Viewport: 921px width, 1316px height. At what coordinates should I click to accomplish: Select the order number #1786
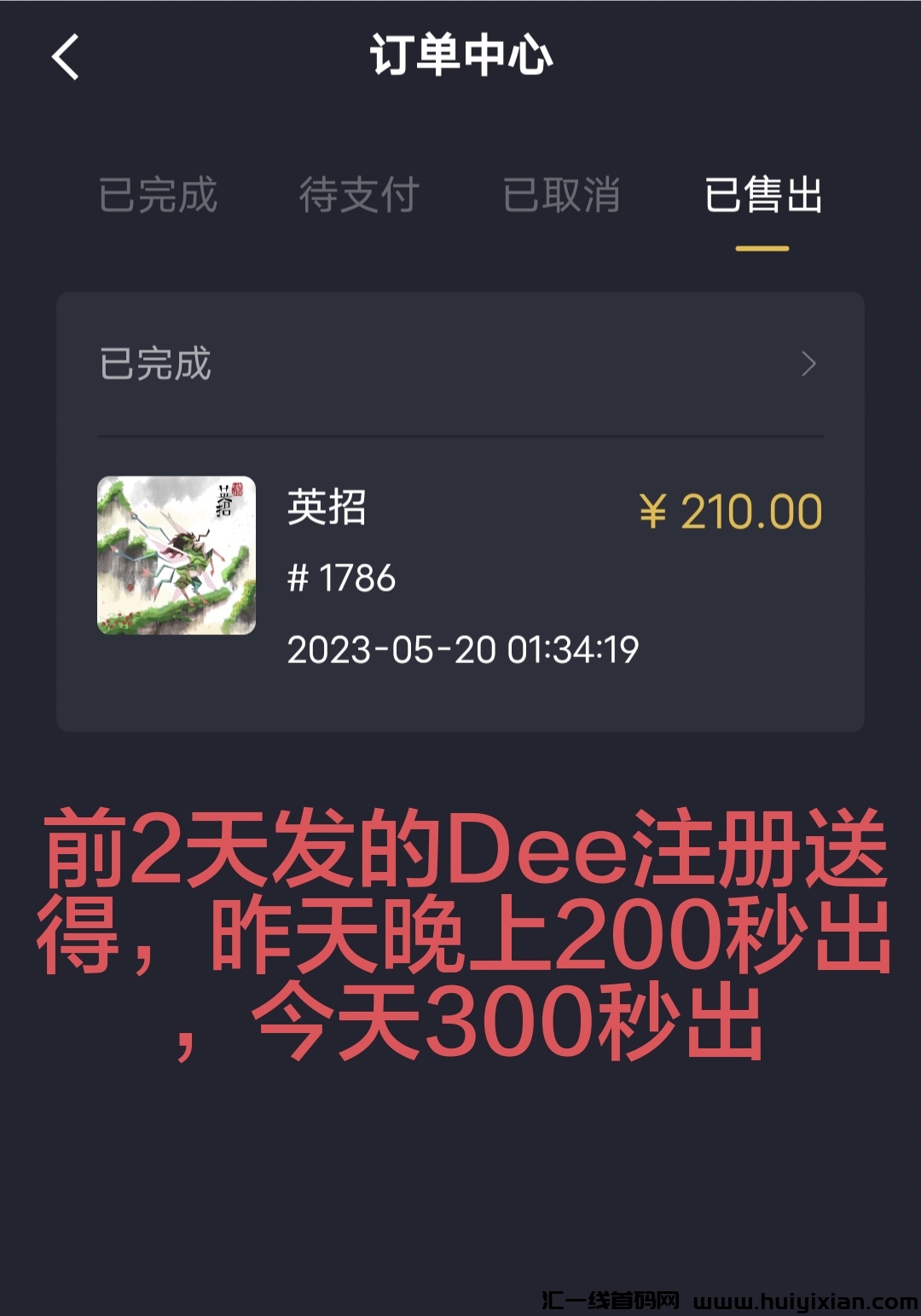340,578
